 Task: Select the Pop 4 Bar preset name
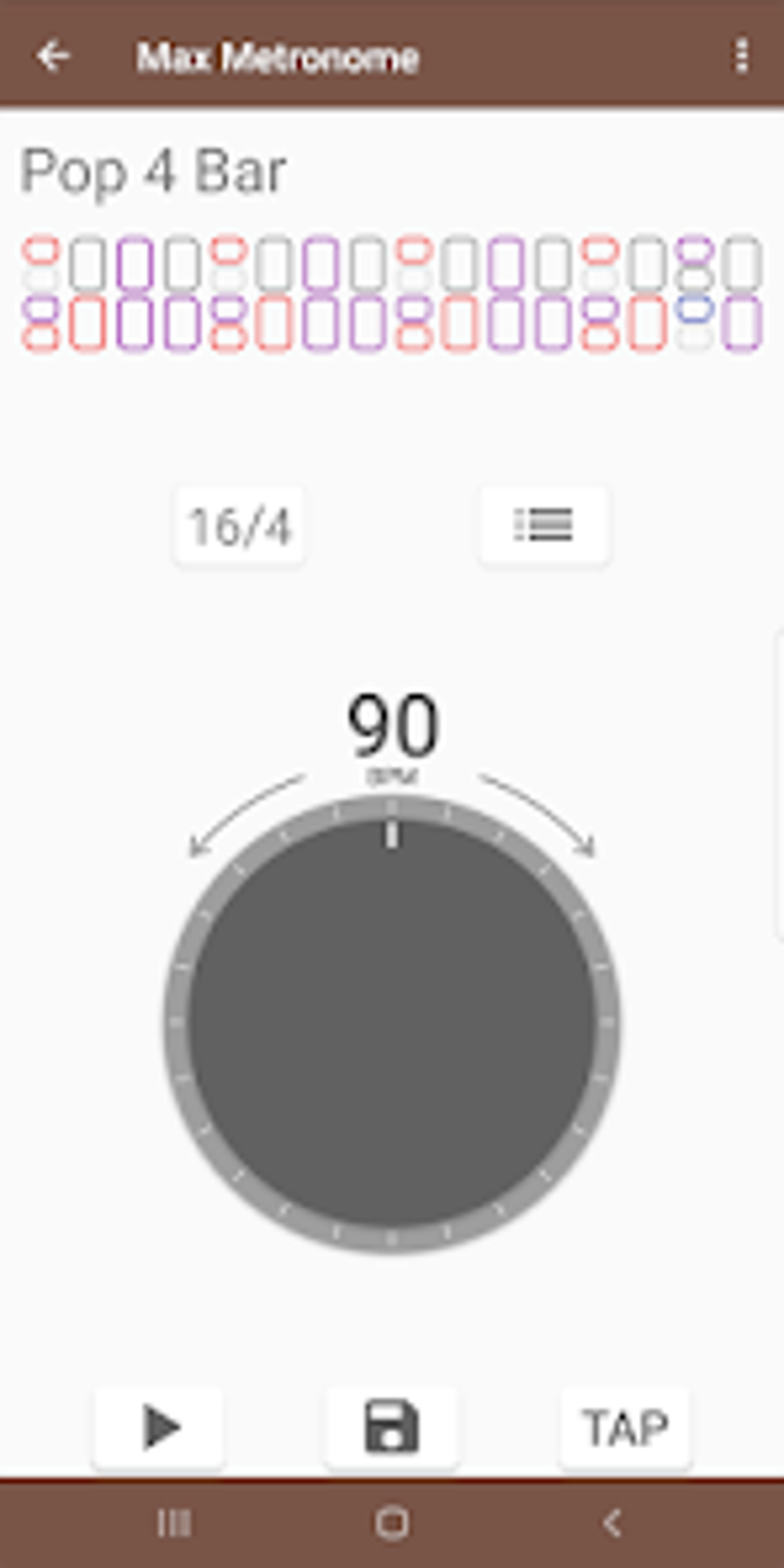(153, 172)
